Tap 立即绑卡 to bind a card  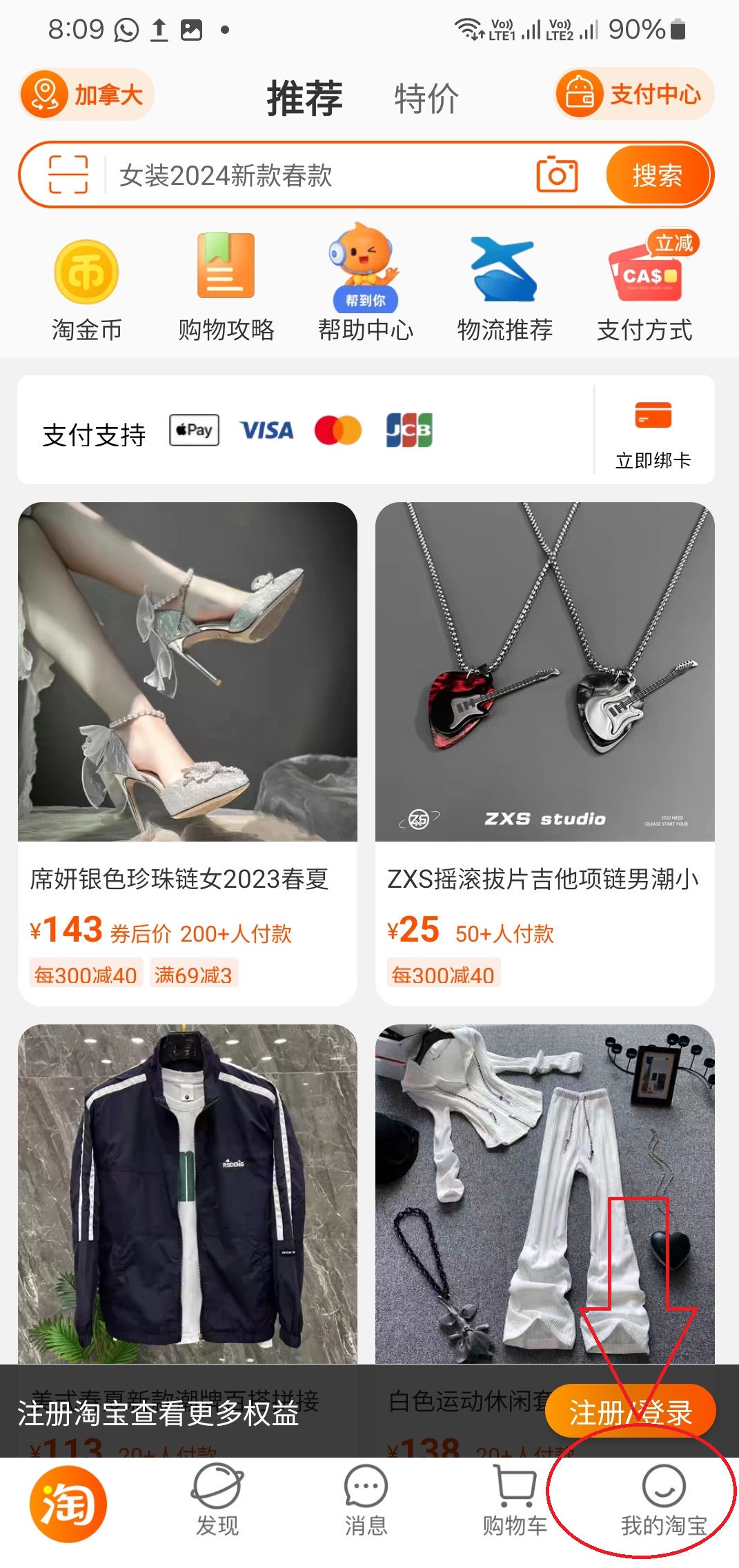click(653, 431)
